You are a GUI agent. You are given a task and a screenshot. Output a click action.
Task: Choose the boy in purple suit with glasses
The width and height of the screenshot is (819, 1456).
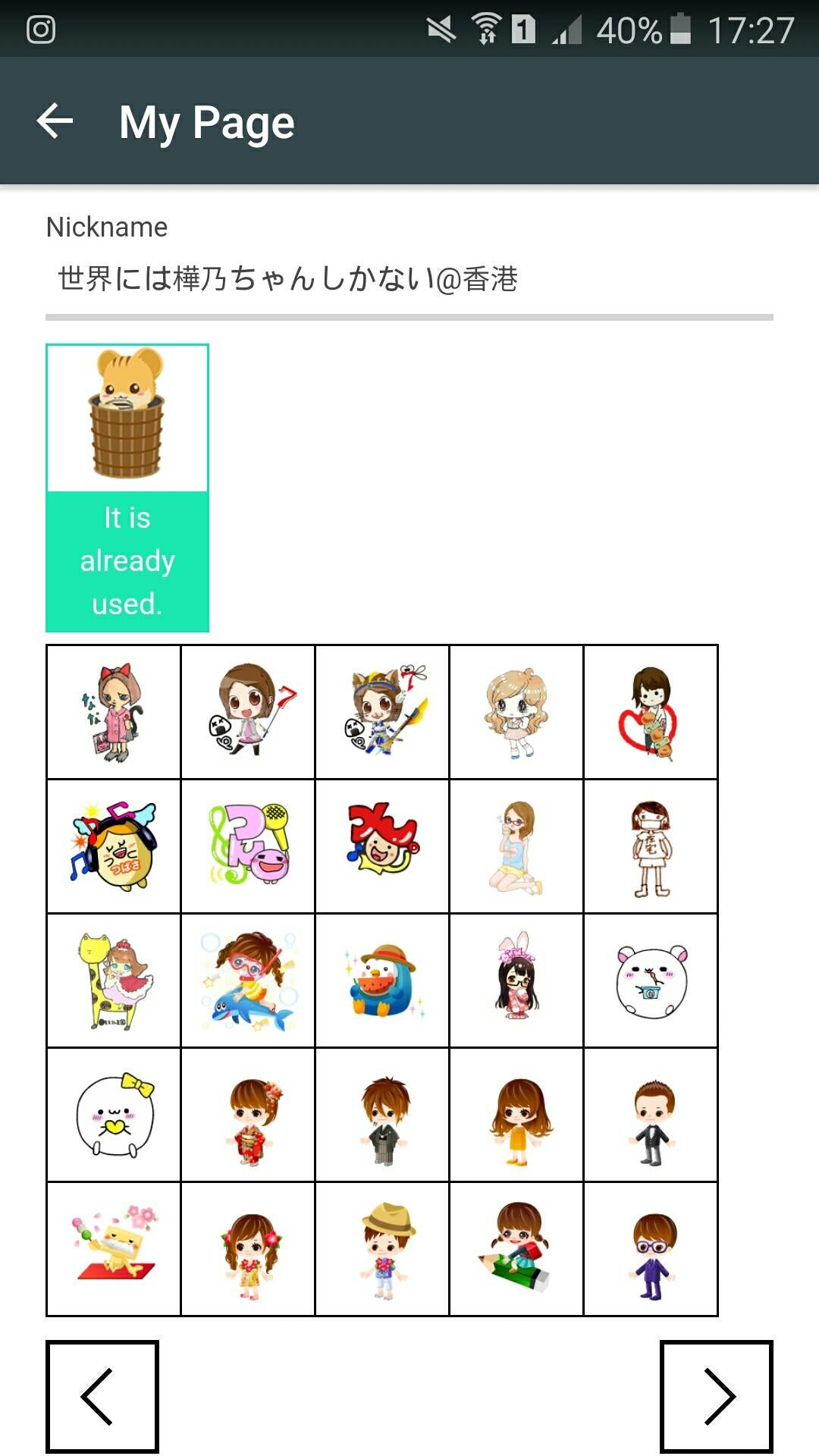click(x=651, y=1249)
